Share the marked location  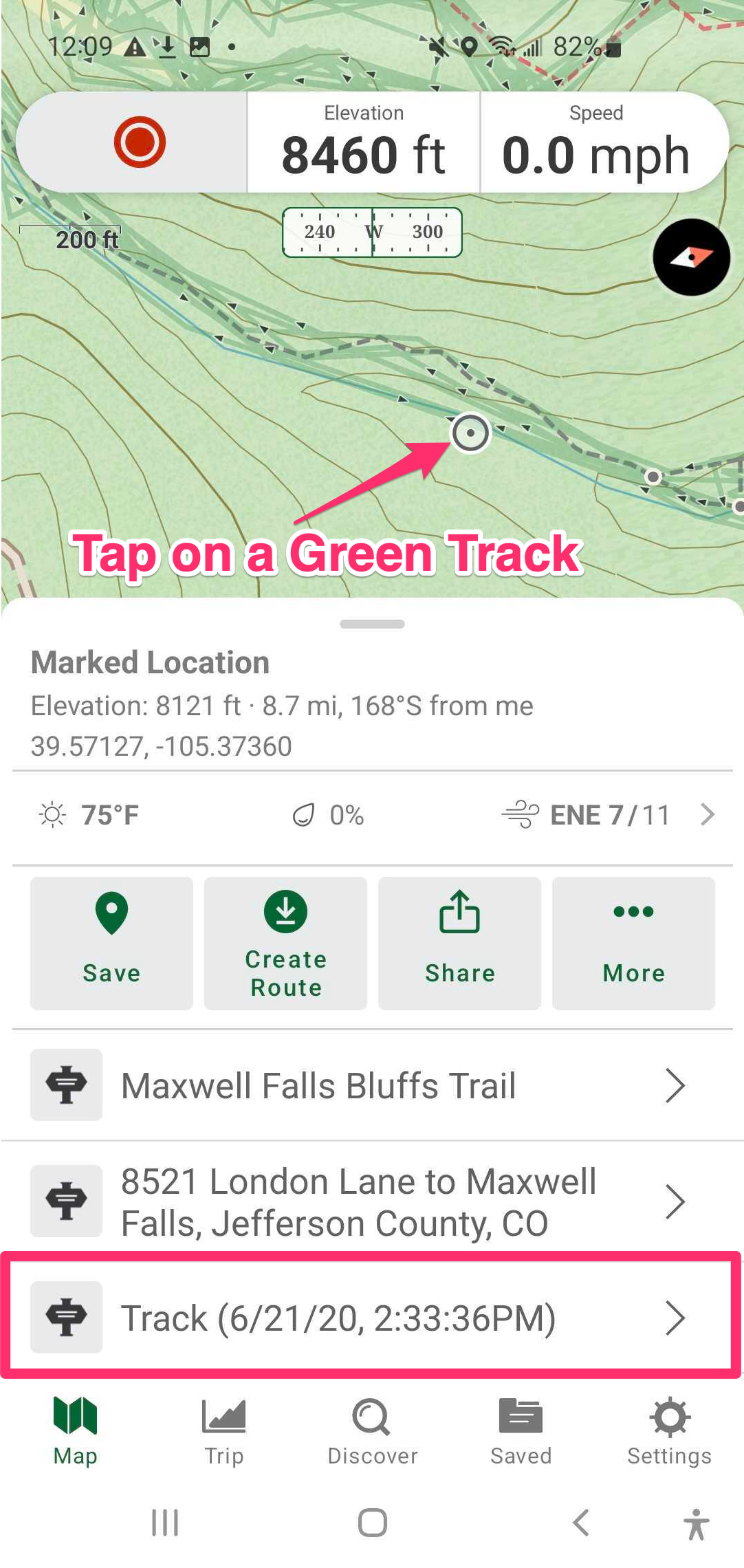[459, 942]
